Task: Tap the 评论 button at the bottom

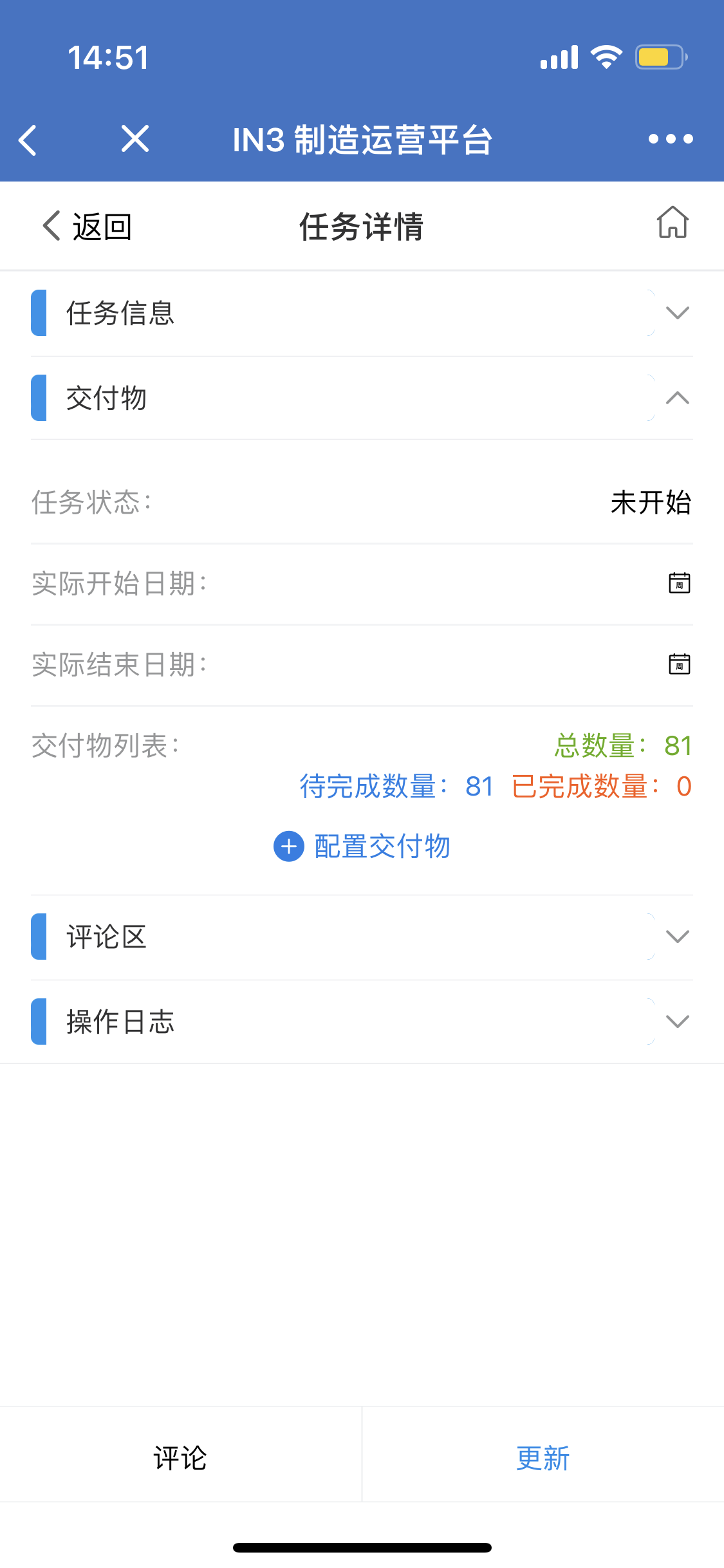Action: pyautogui.click(x=180, y=1458)
